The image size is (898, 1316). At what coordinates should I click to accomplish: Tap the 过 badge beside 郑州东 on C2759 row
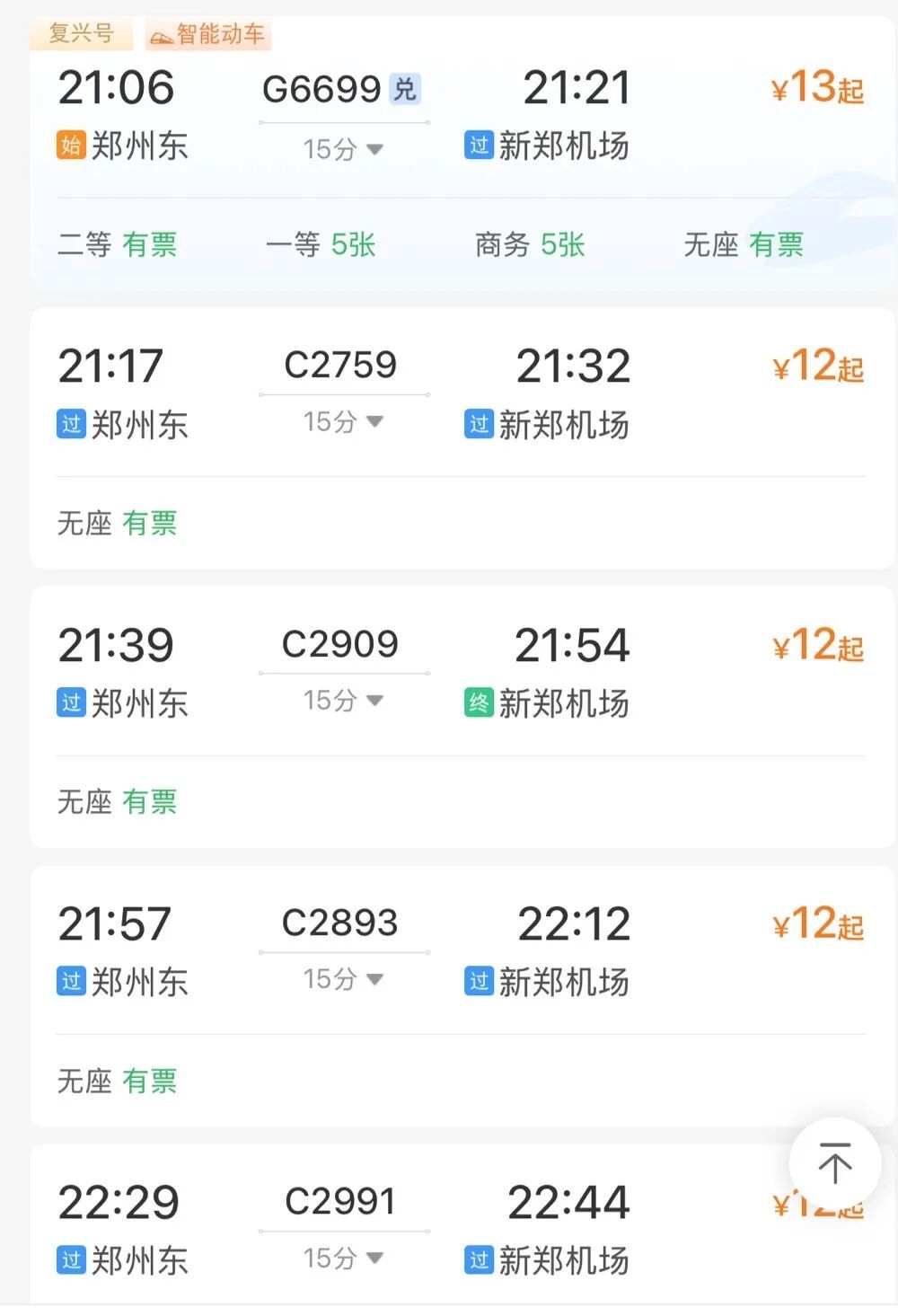[x=69, y=423]
